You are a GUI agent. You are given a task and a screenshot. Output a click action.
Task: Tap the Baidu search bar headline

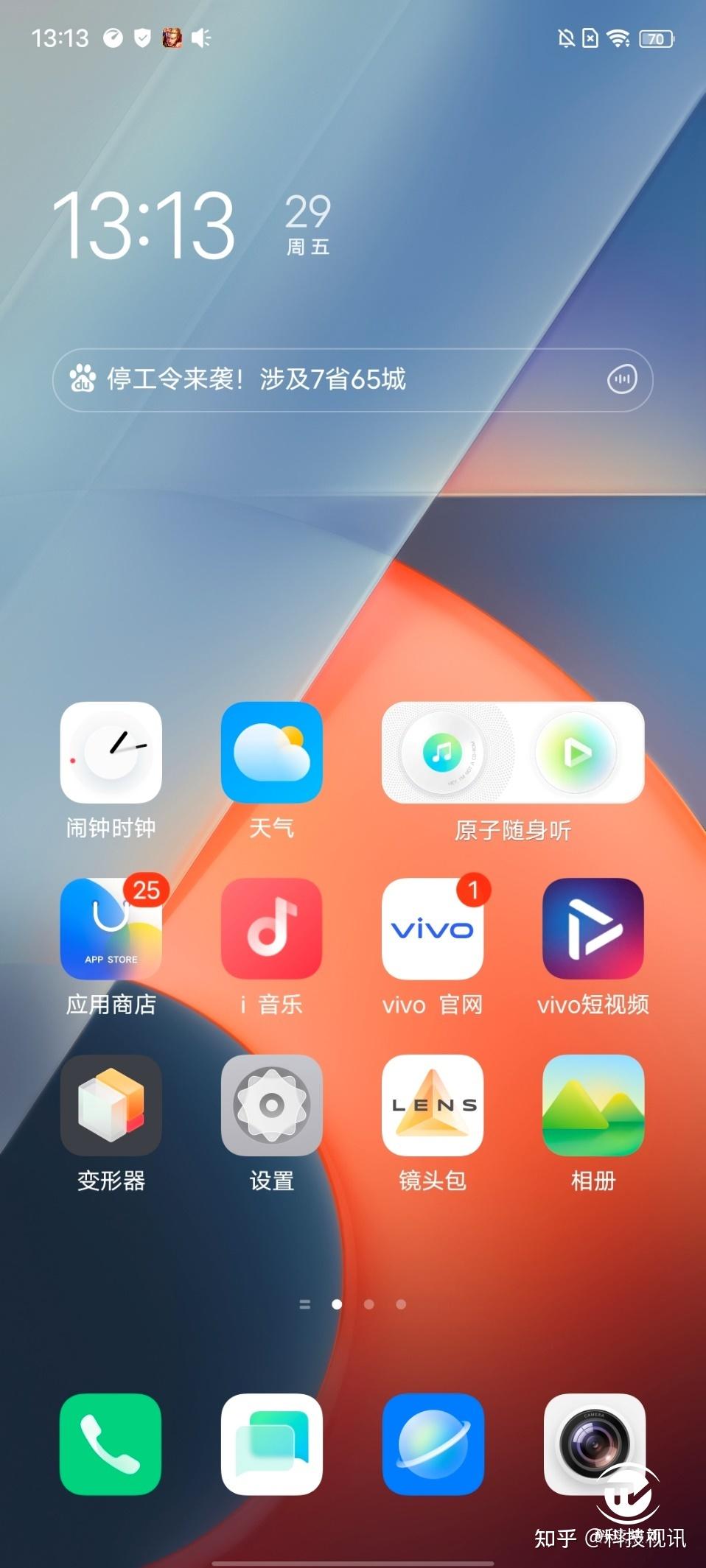(295, 379)
